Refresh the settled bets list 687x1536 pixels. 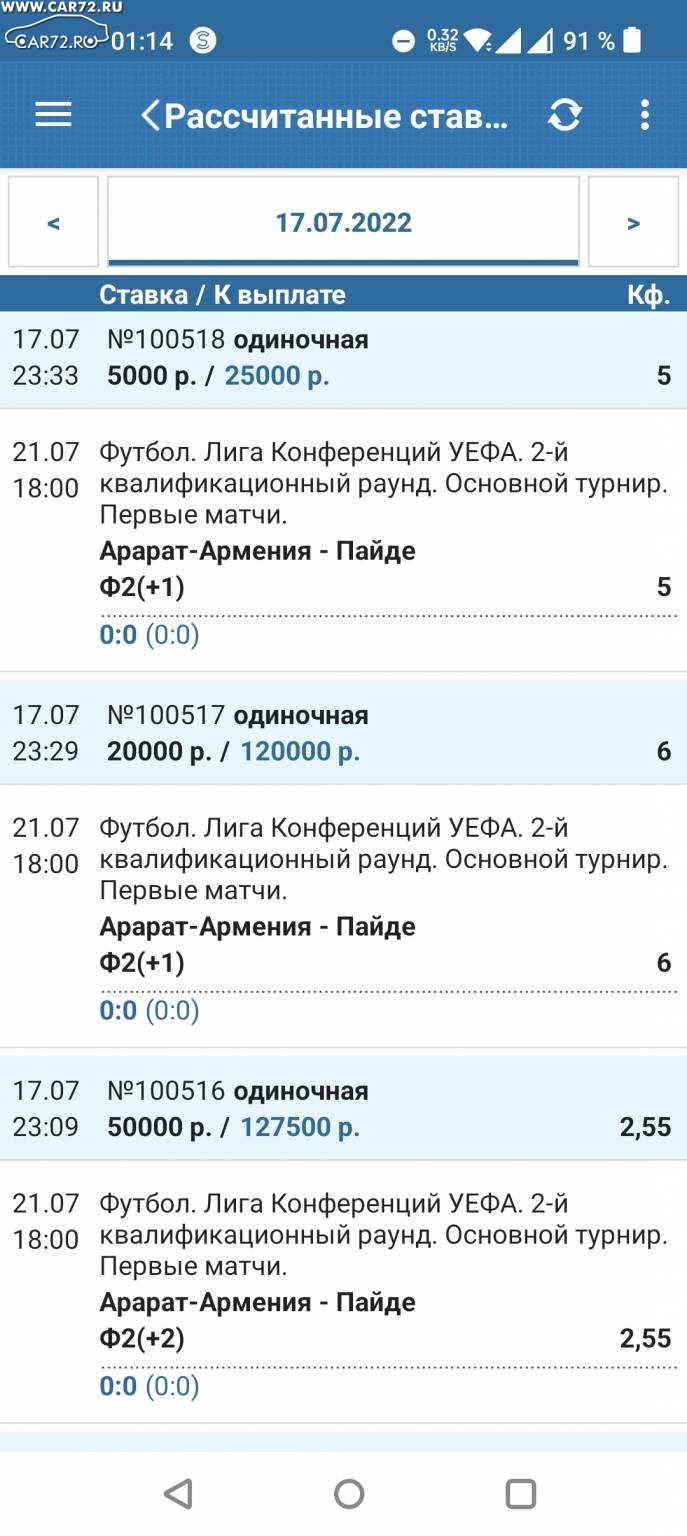[565, 116]
